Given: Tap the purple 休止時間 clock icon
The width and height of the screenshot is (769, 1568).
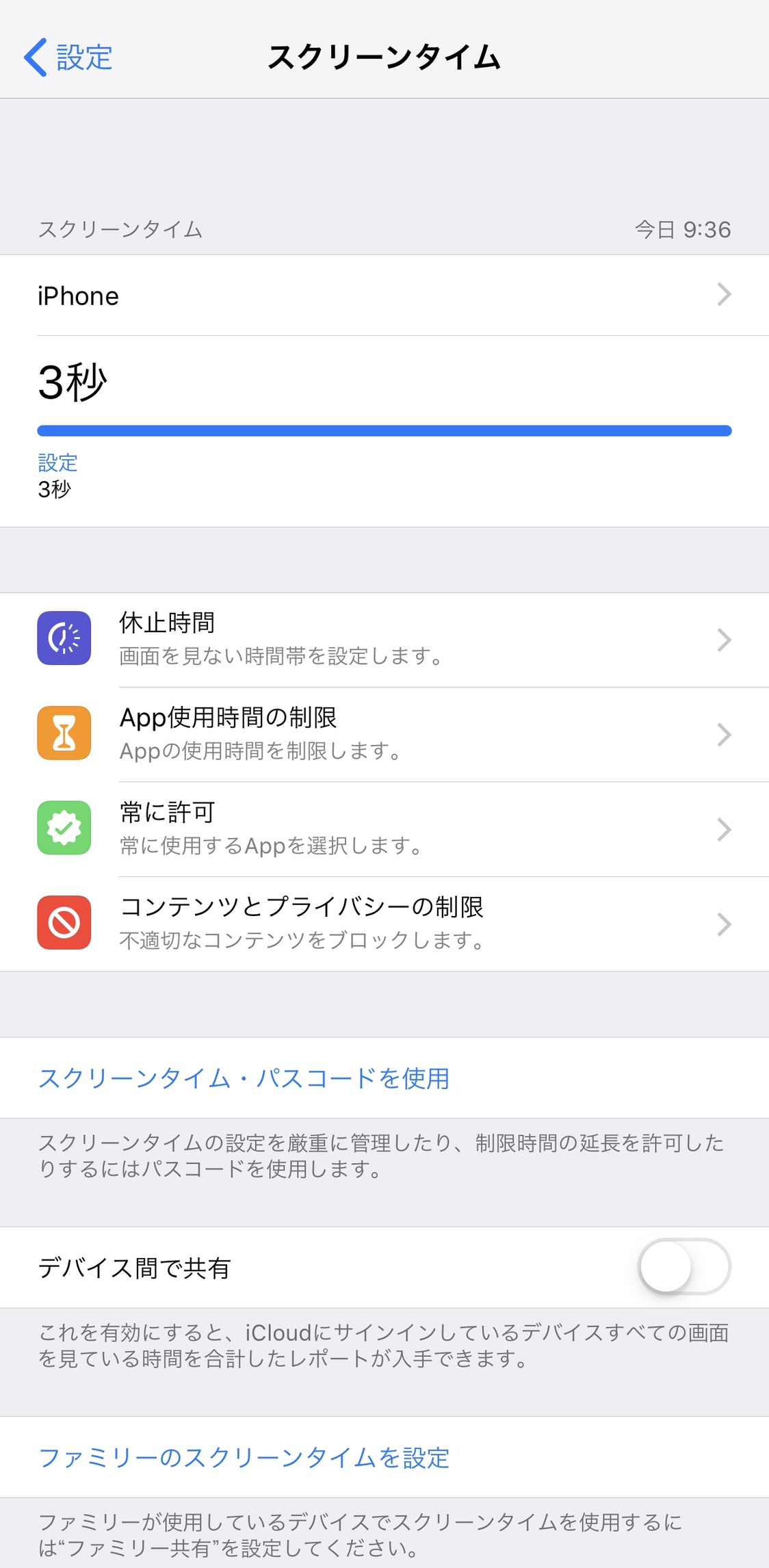Looking at the screenshot, I should [64, 640].
